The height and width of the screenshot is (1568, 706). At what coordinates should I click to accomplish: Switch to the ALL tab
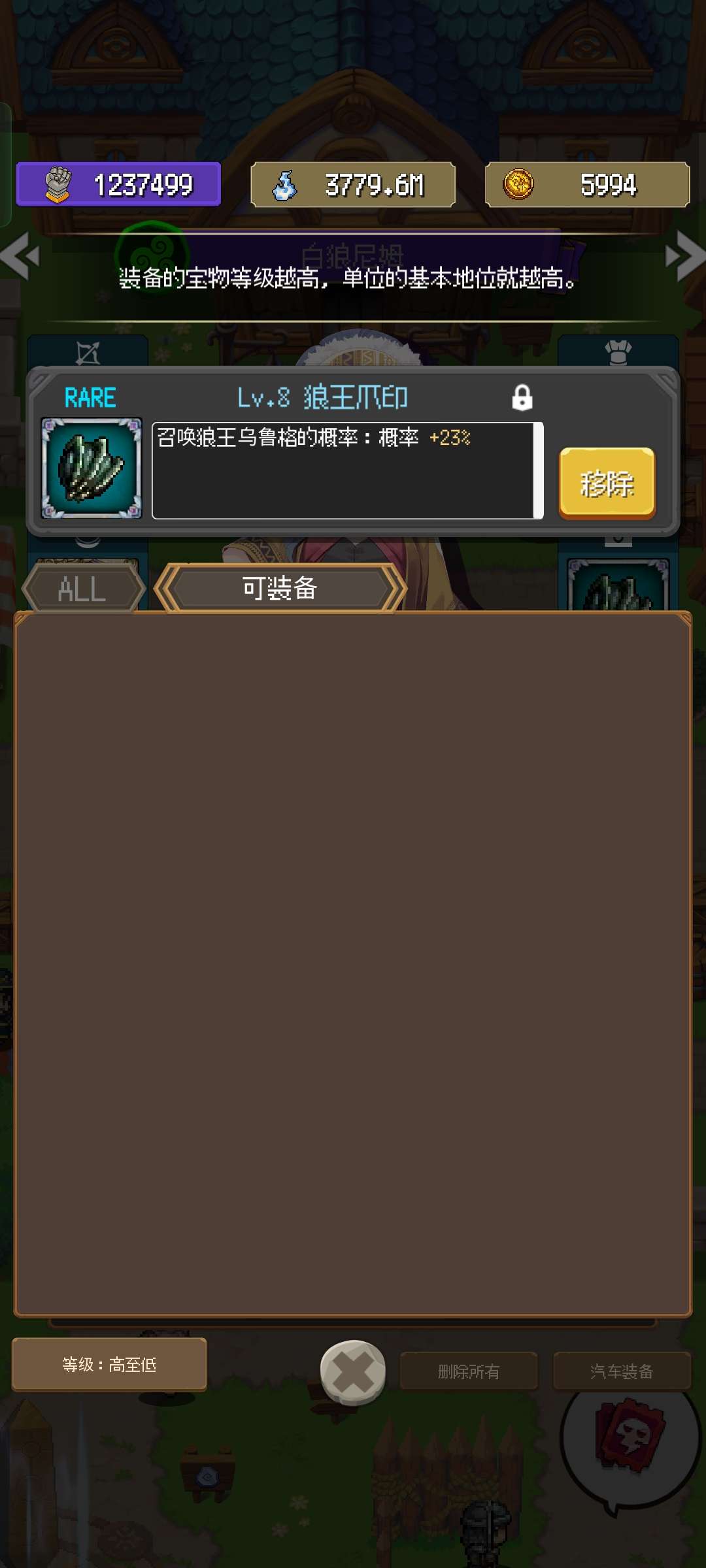point(82,589)
